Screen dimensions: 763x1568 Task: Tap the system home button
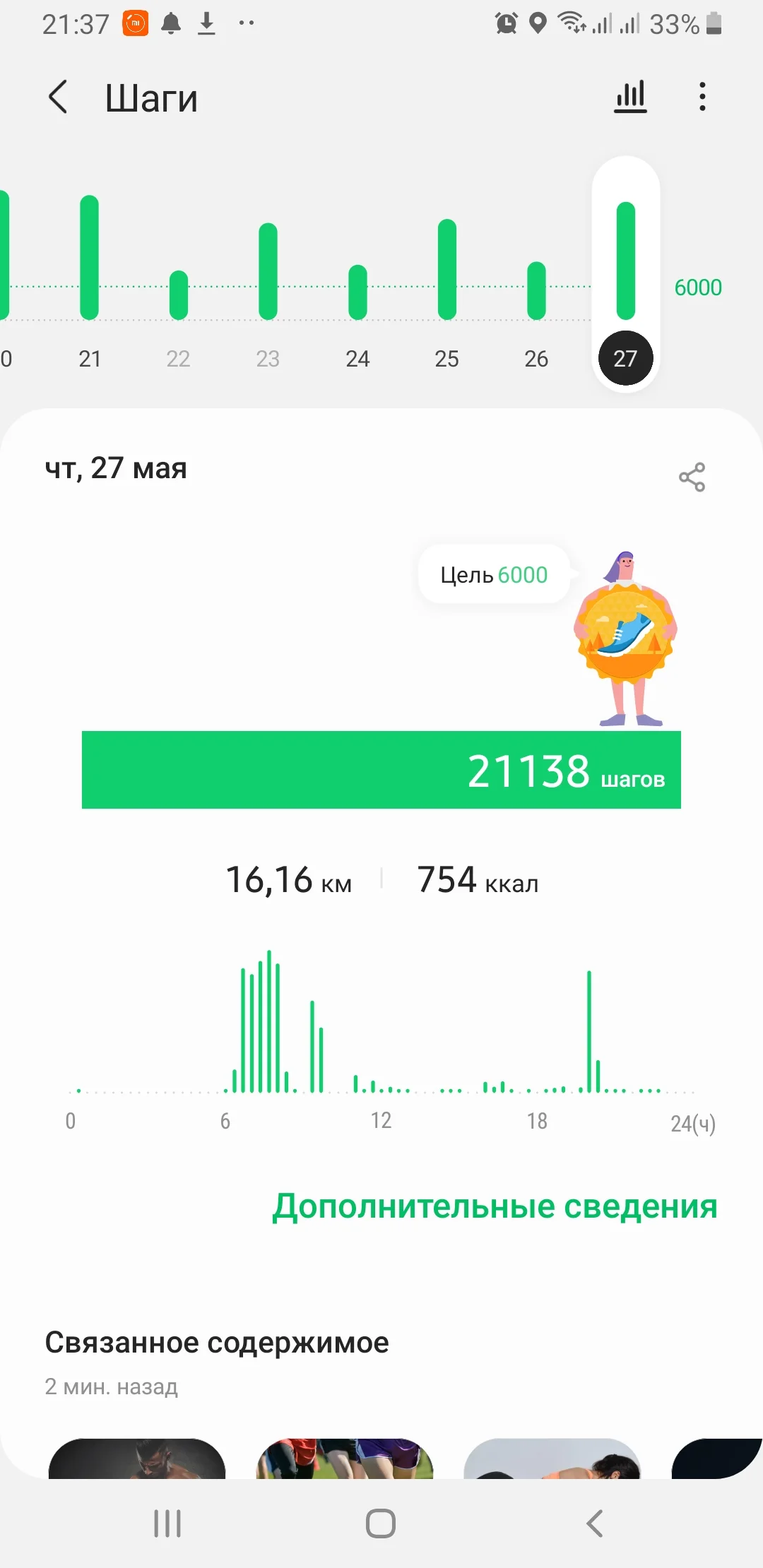[381, 1524]
